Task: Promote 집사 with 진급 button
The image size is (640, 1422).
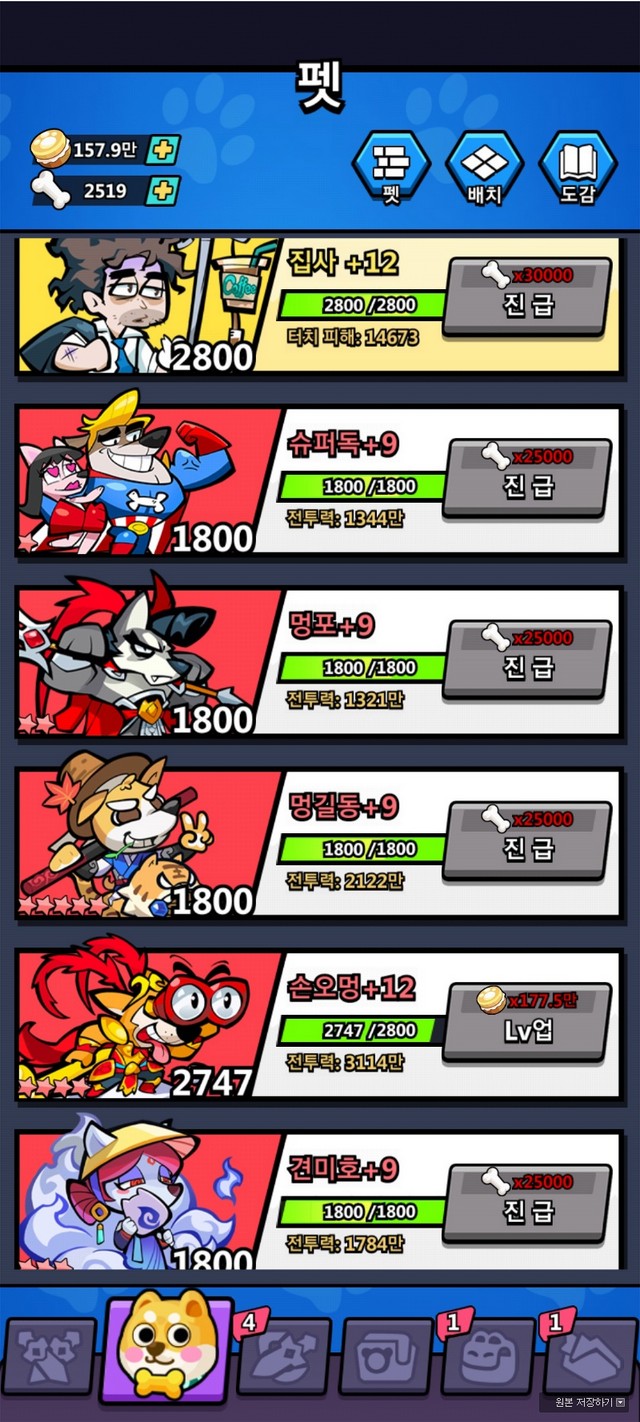Action: pyautogui.click(x=527, y=295)
